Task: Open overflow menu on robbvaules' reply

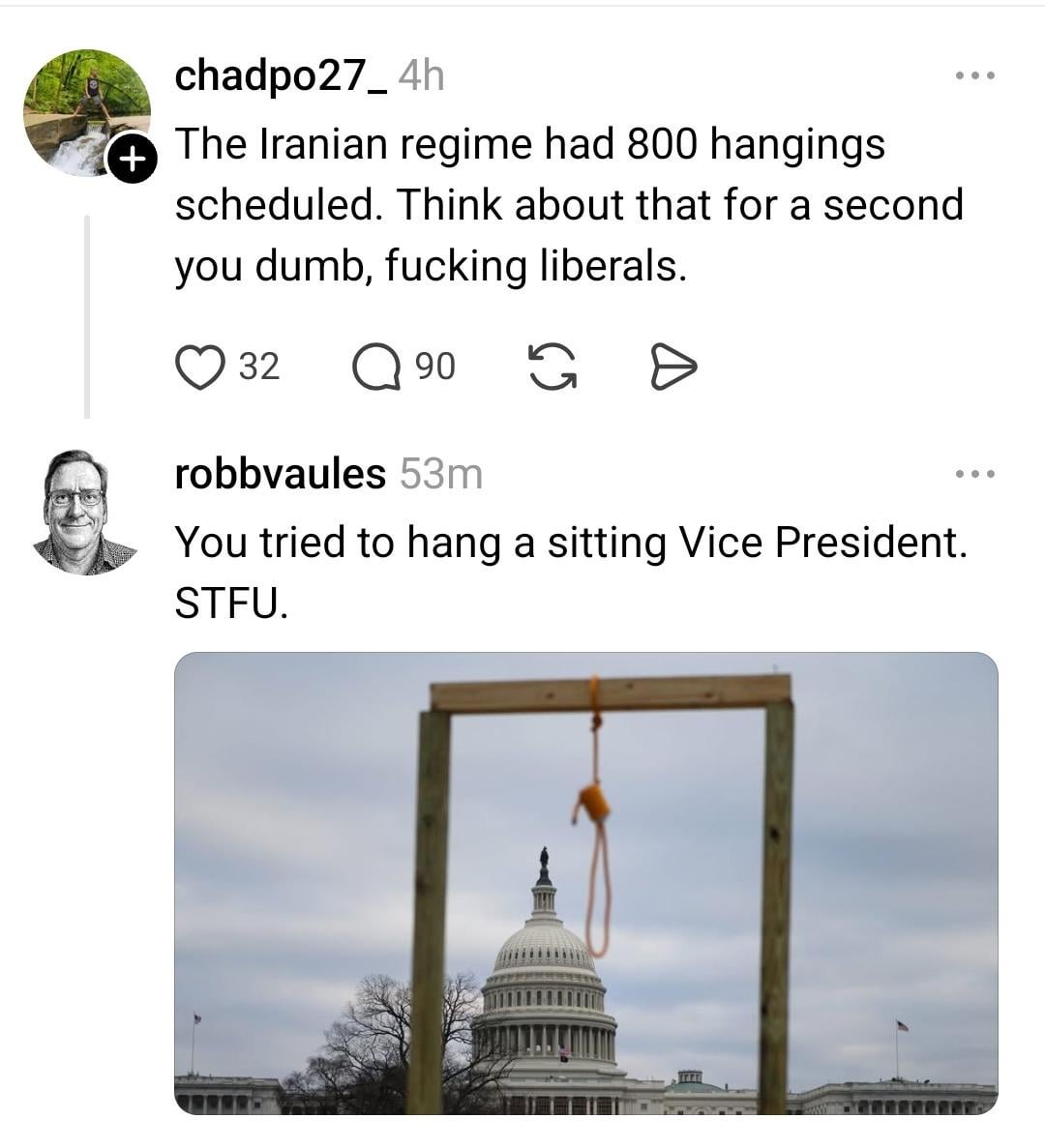Action: [973, 474]
